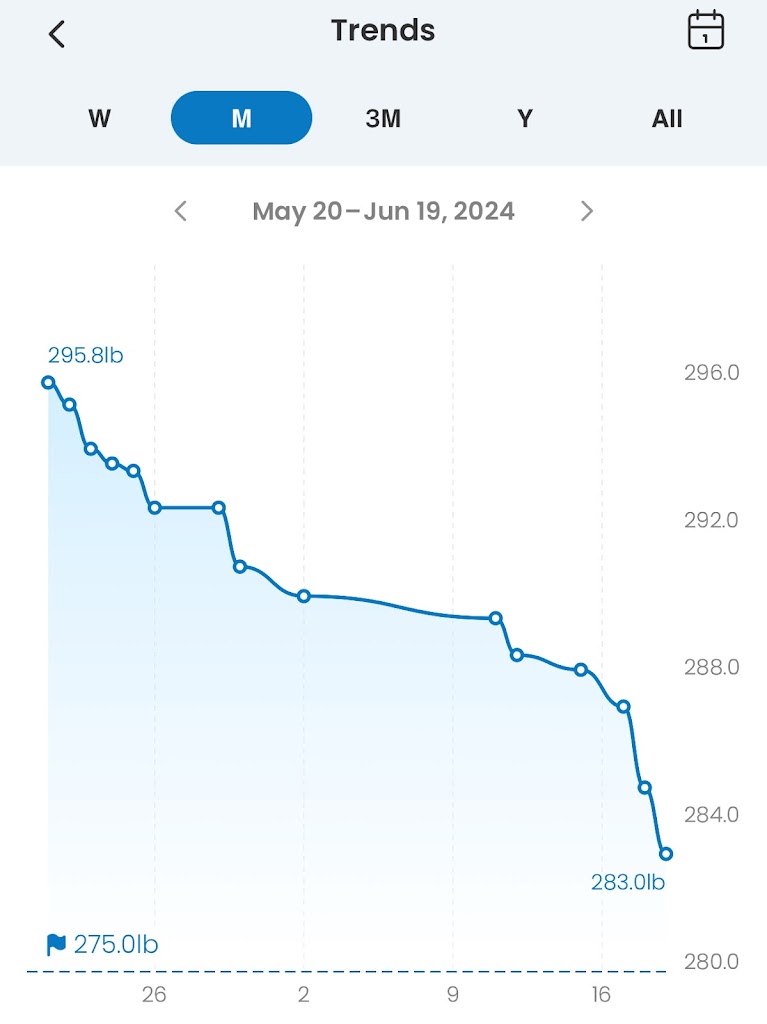
Task: Advance to the next date range
Action: tap(587, 211)
